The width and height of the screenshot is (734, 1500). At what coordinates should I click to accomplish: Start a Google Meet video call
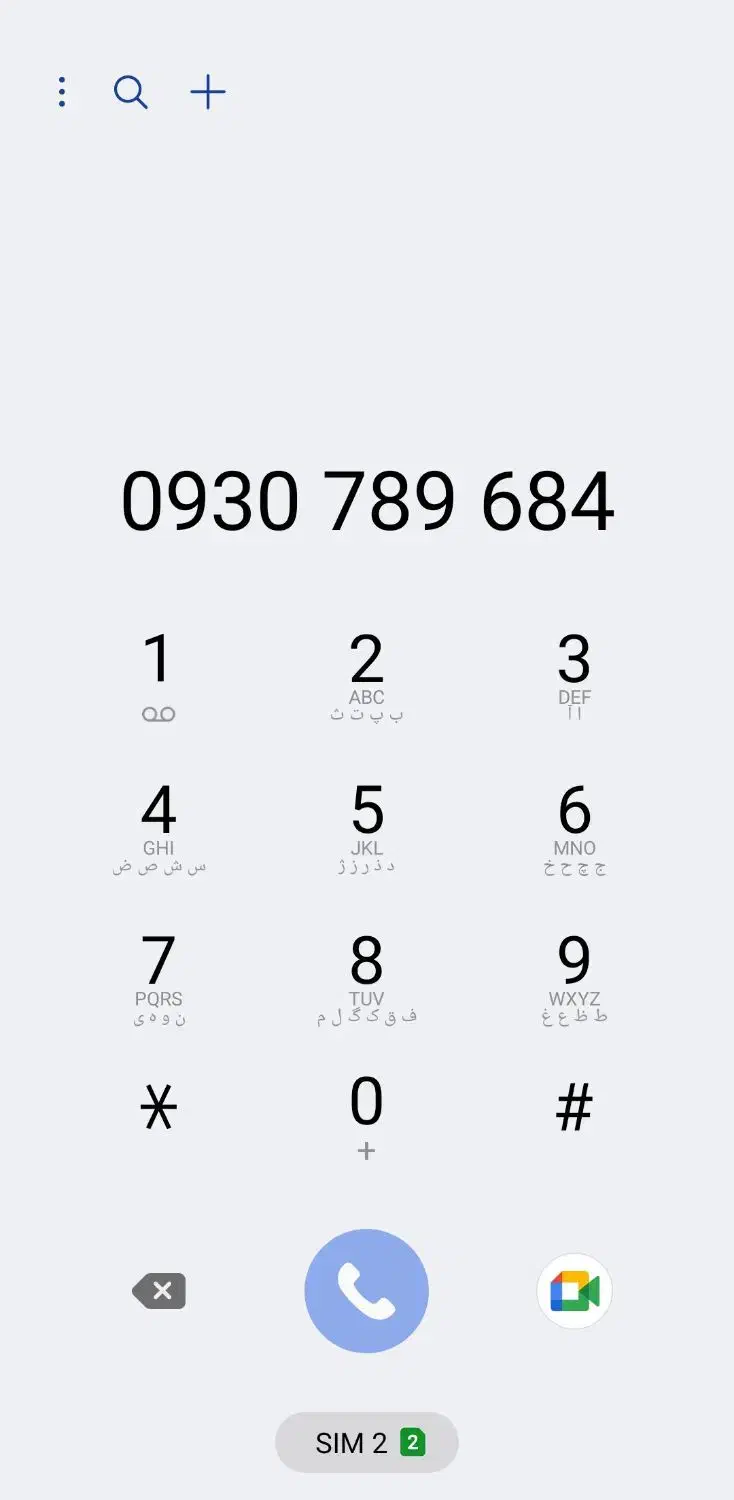tap(574, 1291)
